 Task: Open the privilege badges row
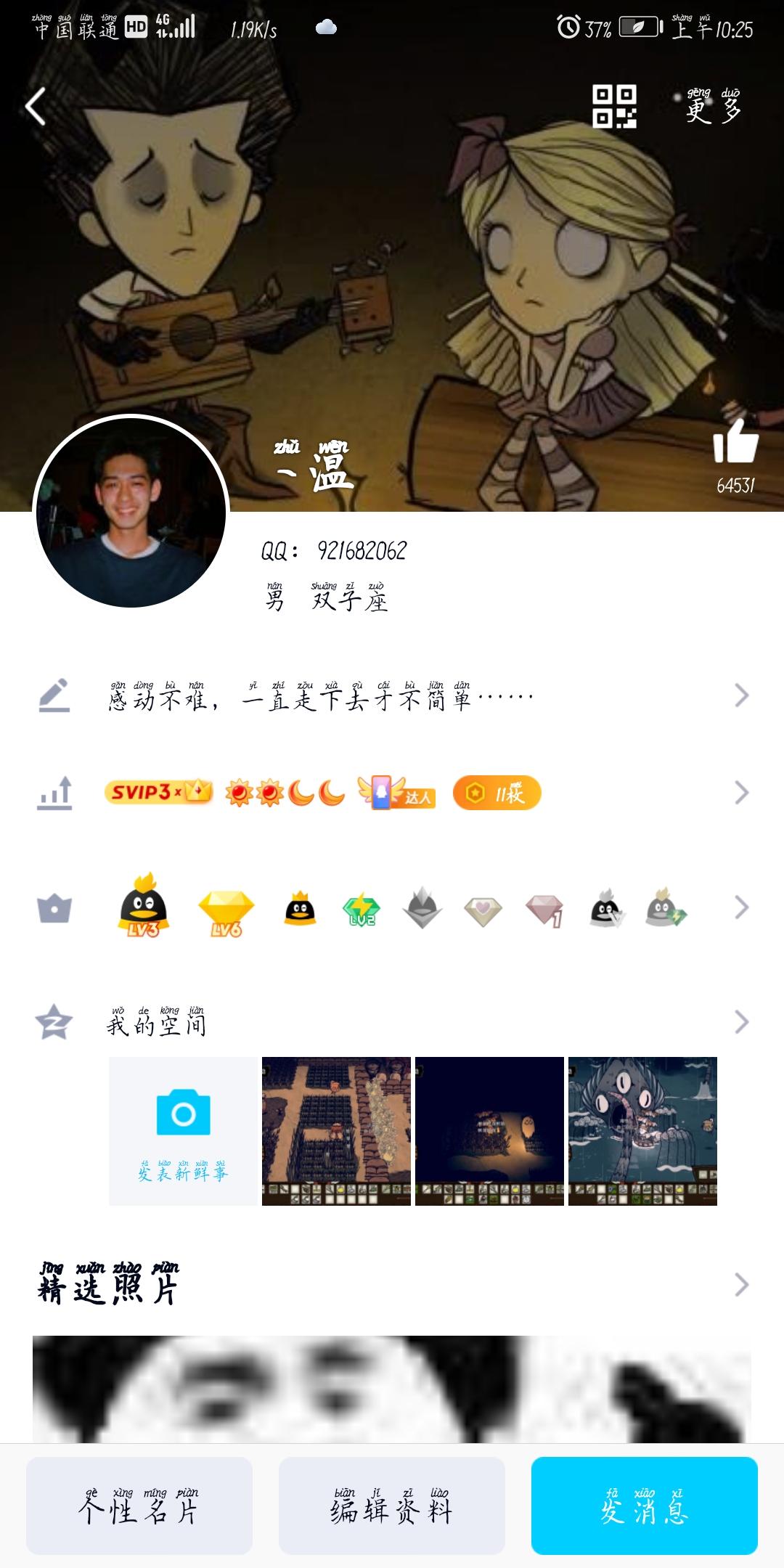[x=392, y=908]
